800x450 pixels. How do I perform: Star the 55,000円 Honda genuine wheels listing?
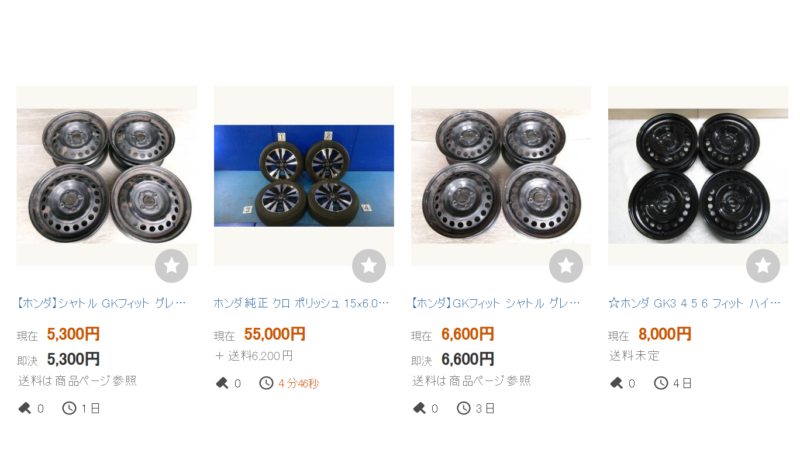[369, 266]
